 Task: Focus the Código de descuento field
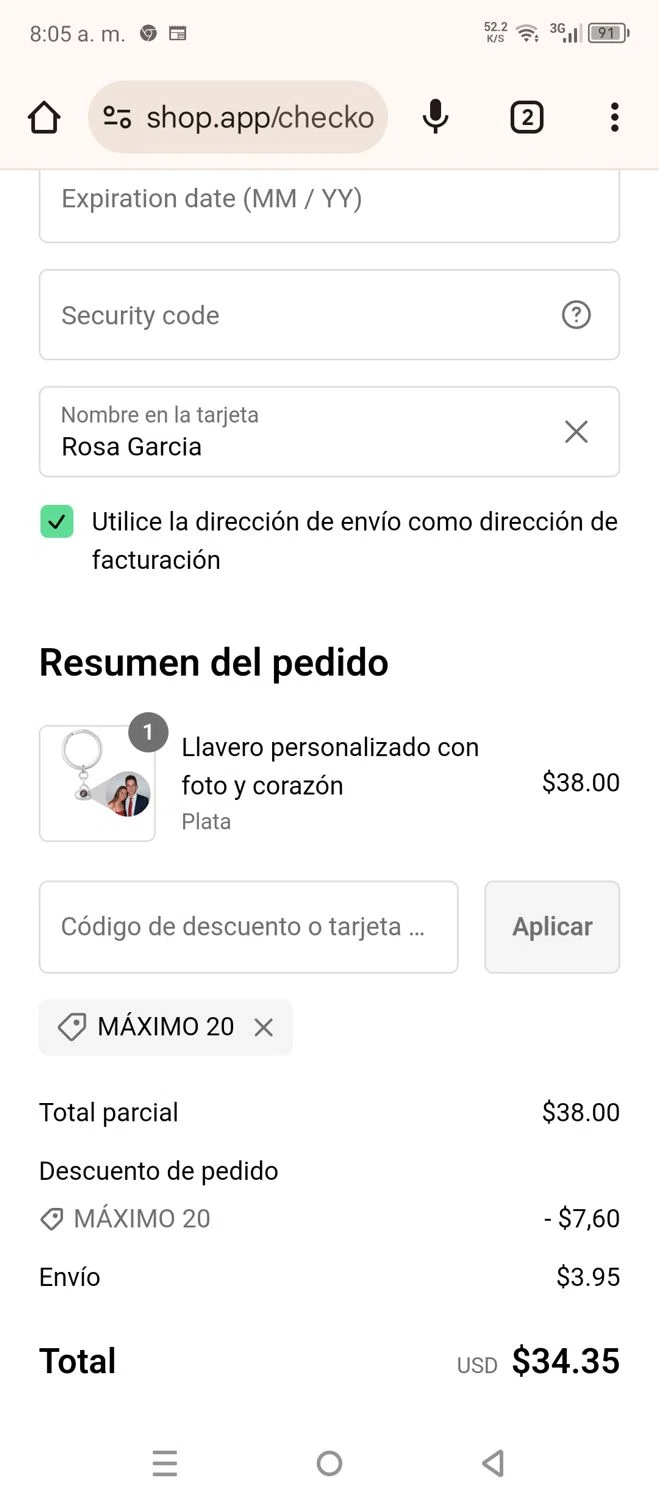point(248,927)
